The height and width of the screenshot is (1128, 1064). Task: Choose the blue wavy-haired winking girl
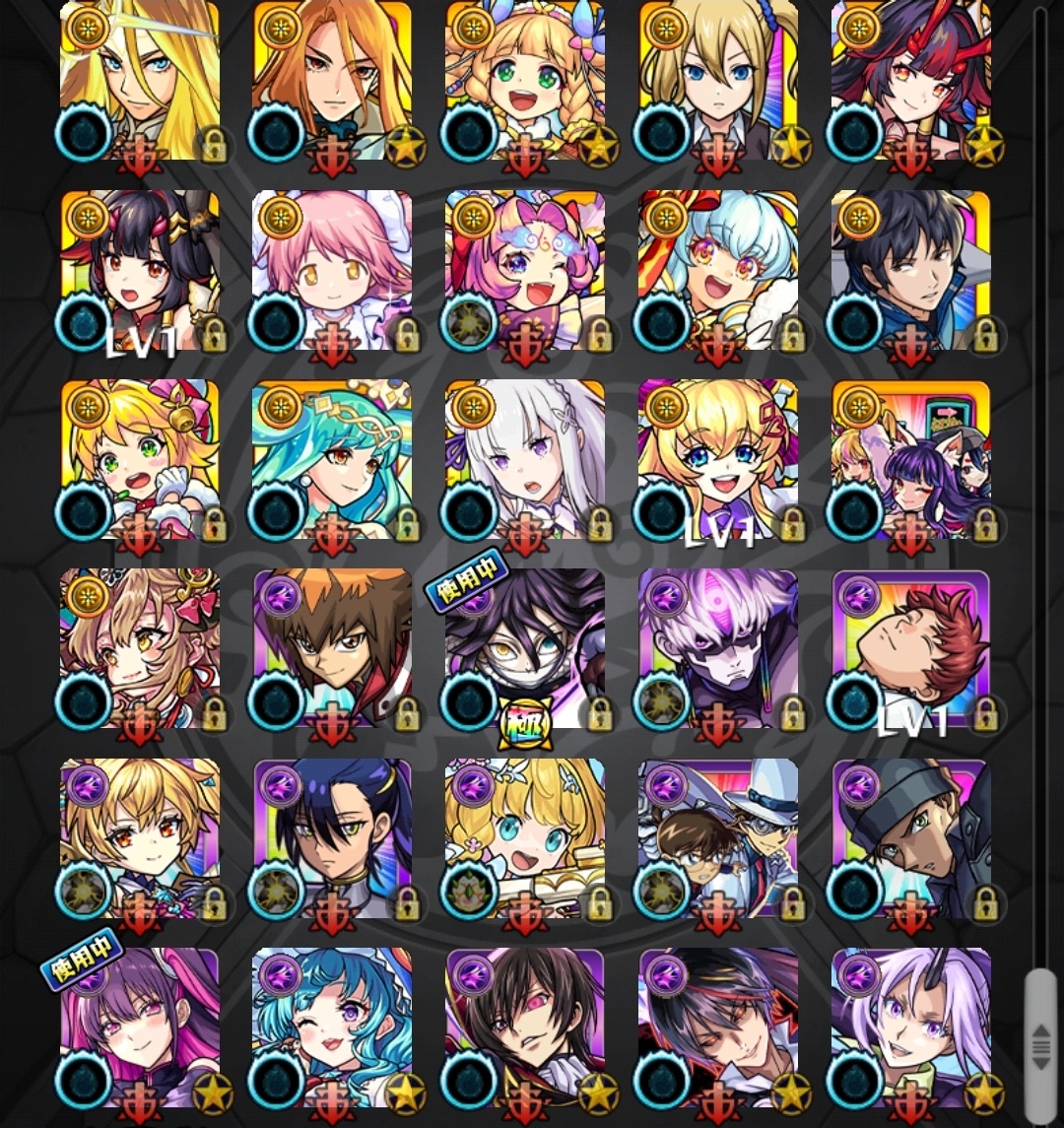[x=332, y=1028]
